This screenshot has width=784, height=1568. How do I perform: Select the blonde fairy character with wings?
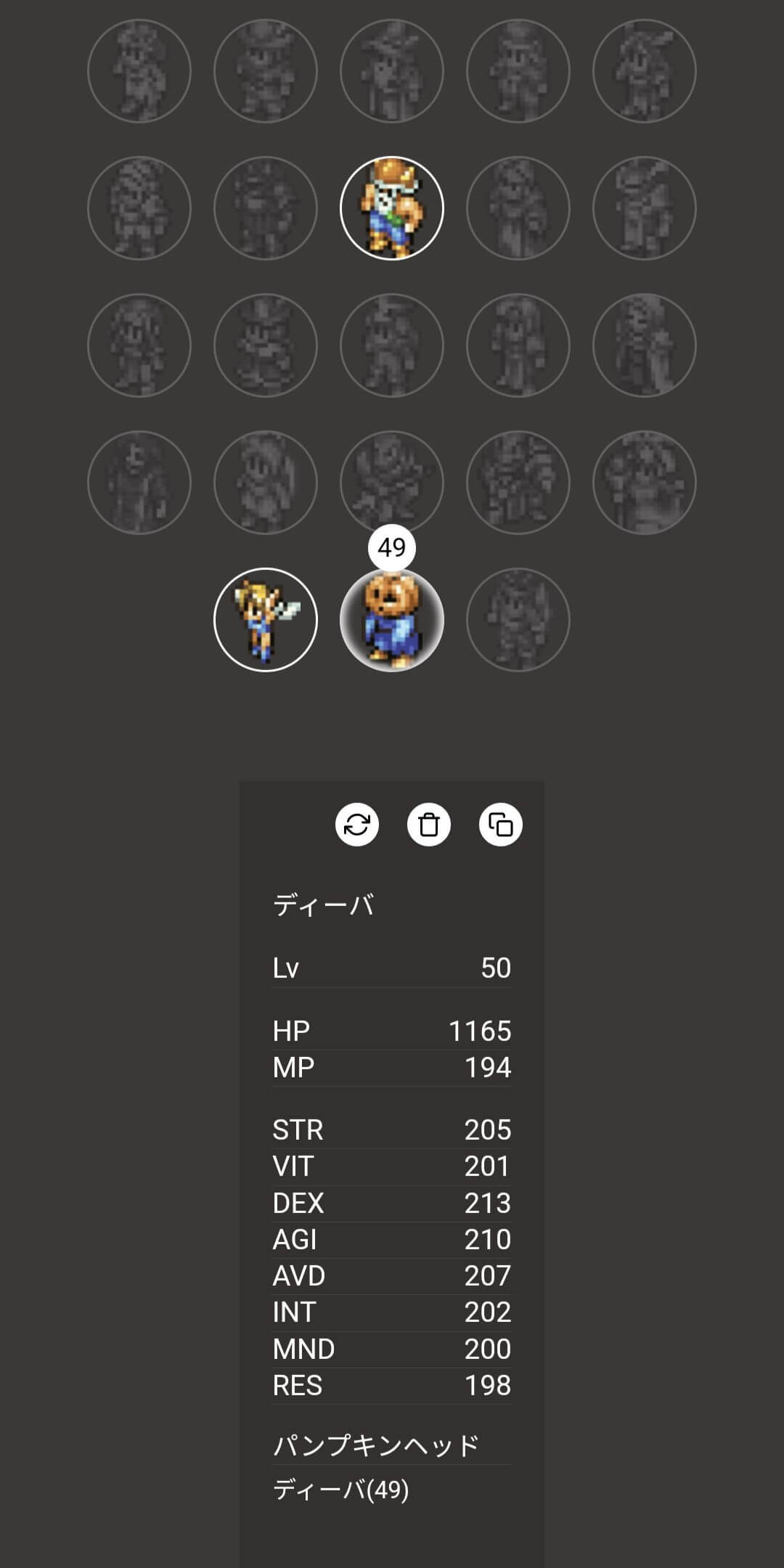(x=266, y=620)
